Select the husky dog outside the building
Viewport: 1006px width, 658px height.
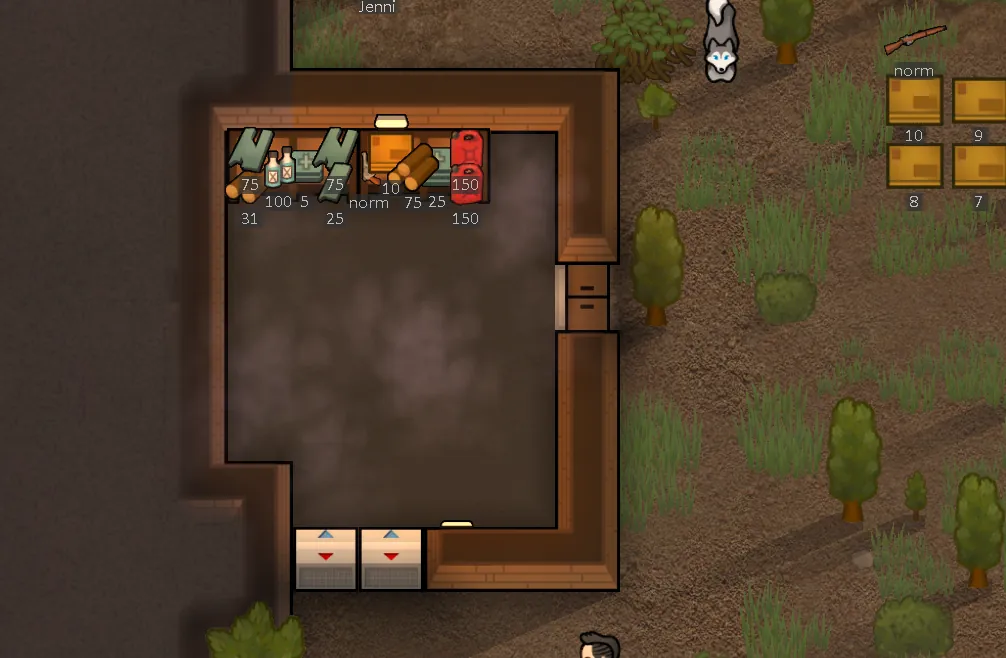[x=720, y=42]
